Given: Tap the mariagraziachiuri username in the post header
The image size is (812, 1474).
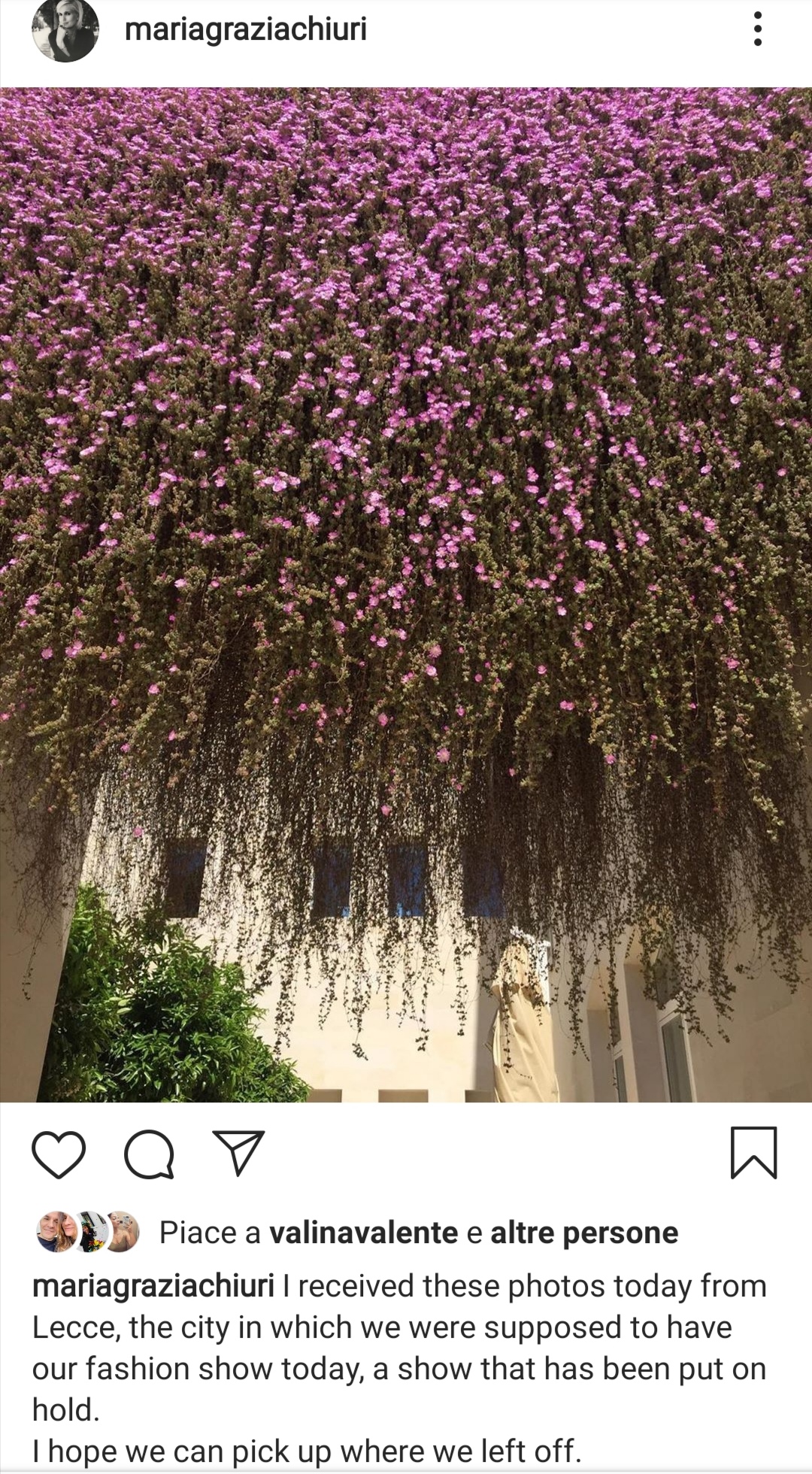Looking at the screenshot, I should coord(245,30).
